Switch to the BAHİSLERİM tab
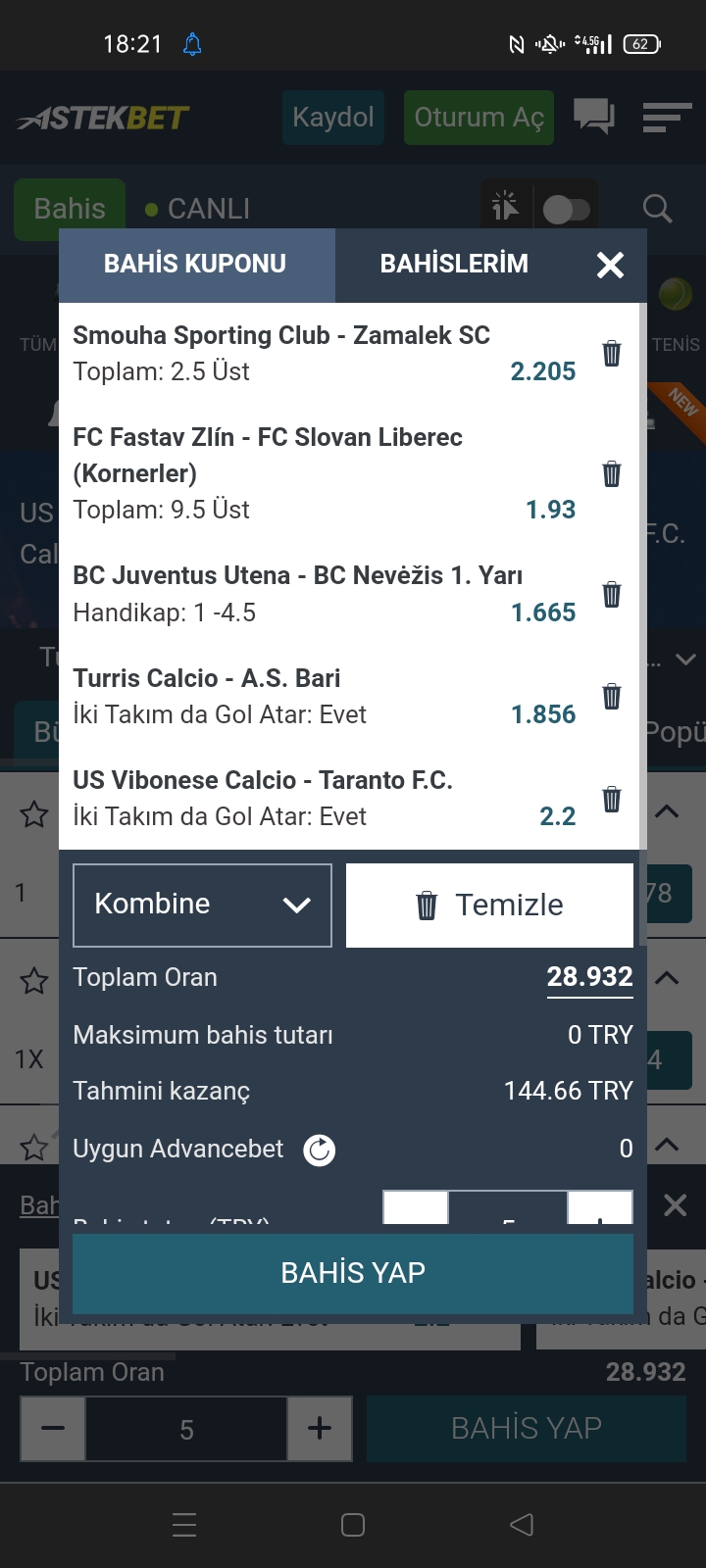This screenshot has width=706, height=1568. click(454, 265)
